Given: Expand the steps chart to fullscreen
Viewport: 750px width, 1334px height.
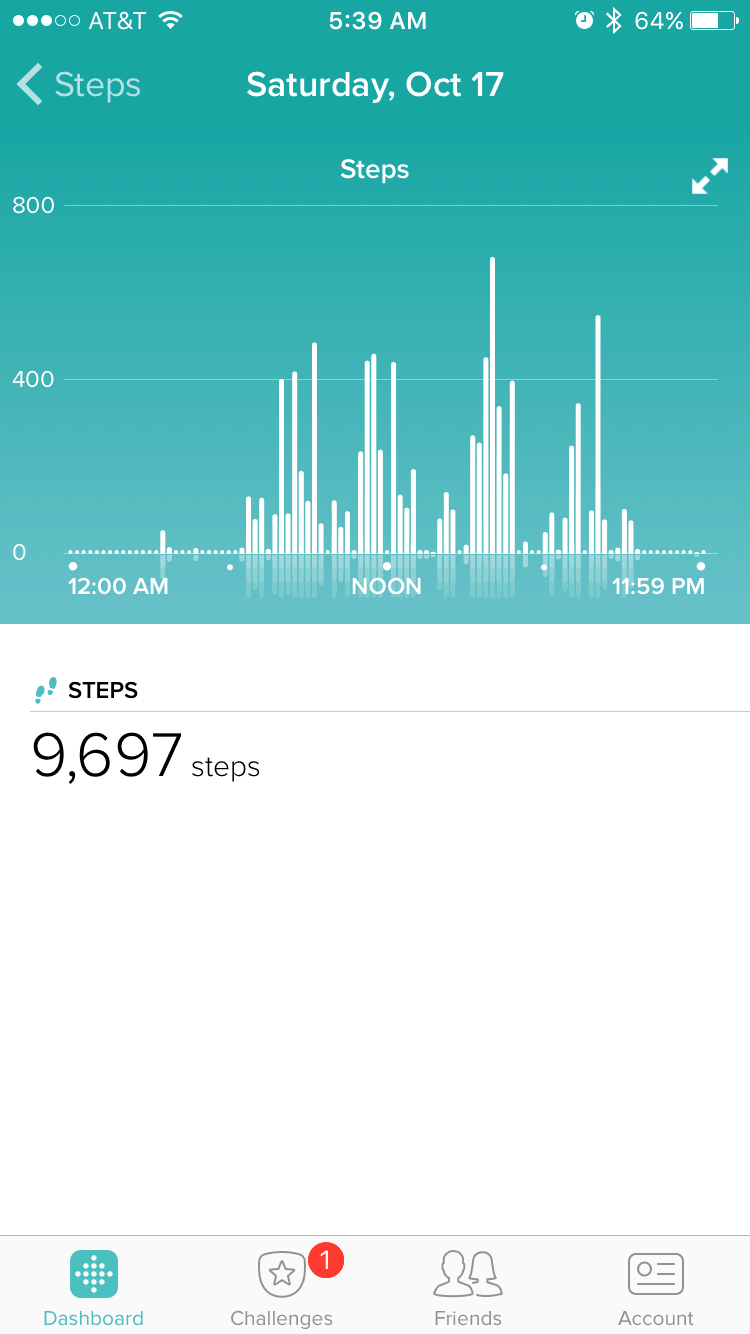Looking at the screenshot, I should pyautogui.click(x=710, y=176).
